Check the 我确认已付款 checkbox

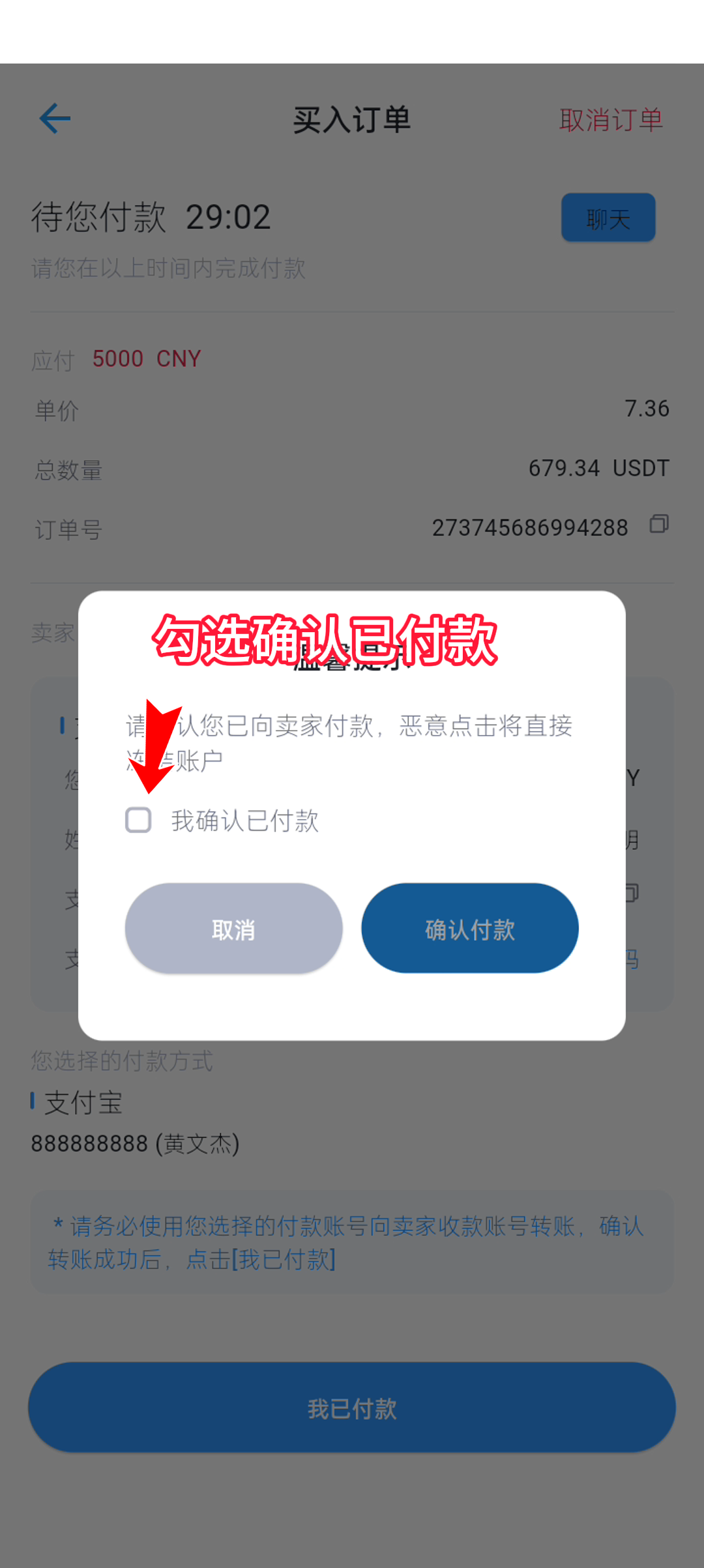click(138, 820)
